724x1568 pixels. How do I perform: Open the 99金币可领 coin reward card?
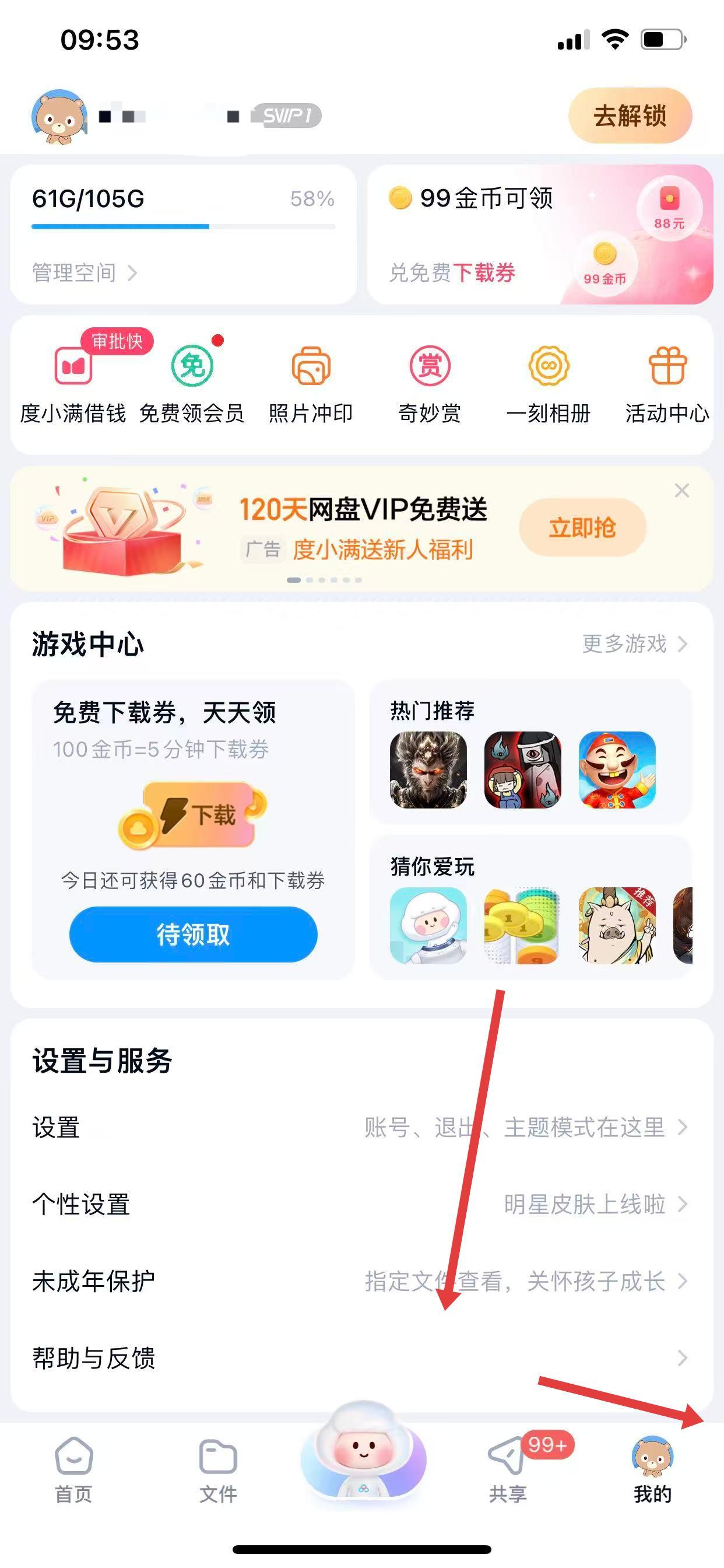tap(539, 235)
